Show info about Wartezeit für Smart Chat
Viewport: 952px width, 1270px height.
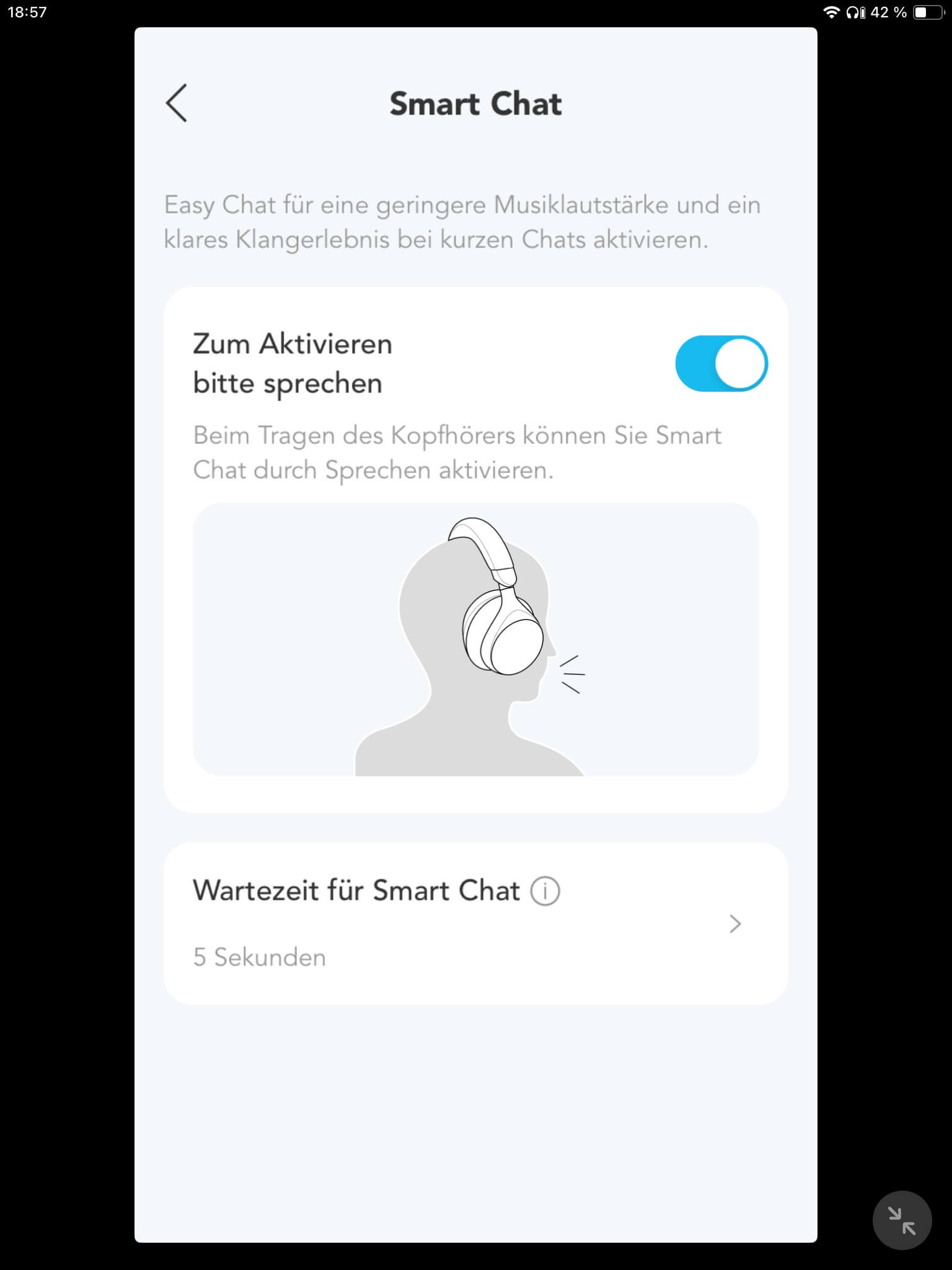[x=545, y=892]
